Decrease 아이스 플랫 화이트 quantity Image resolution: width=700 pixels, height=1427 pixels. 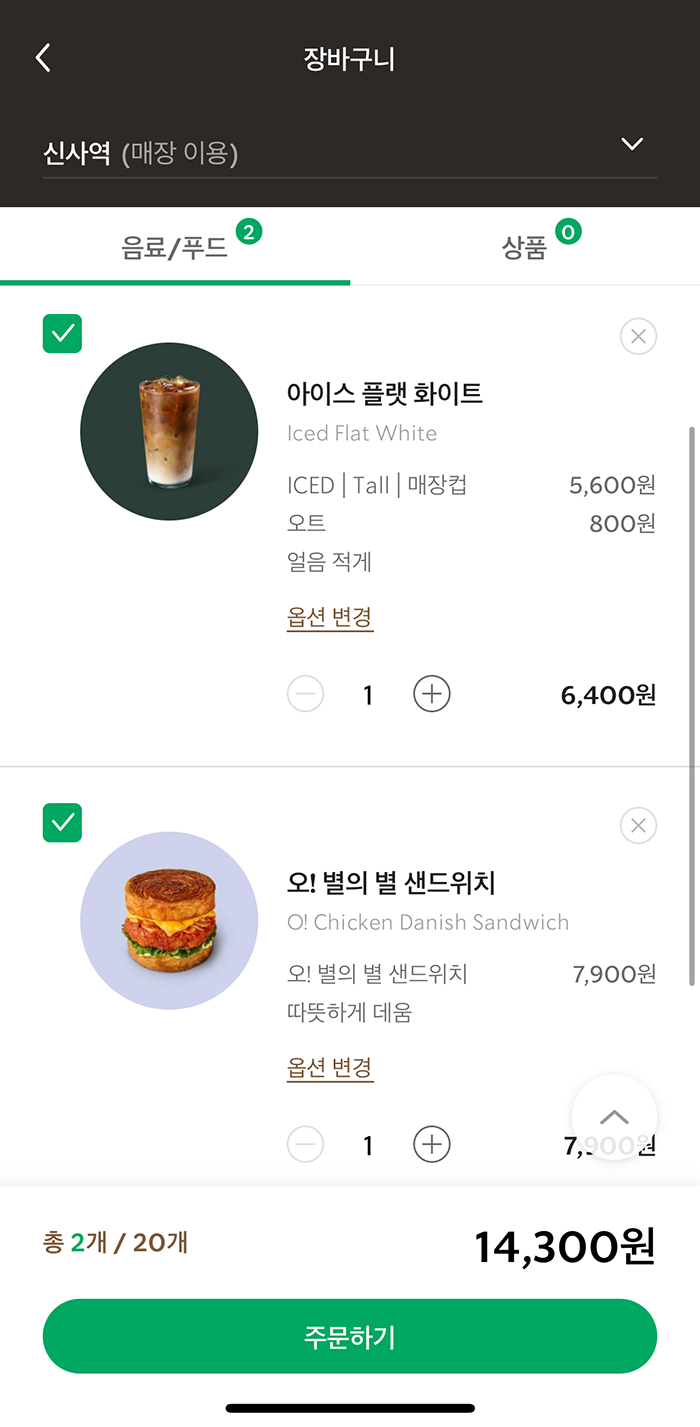tap(306, 694)
